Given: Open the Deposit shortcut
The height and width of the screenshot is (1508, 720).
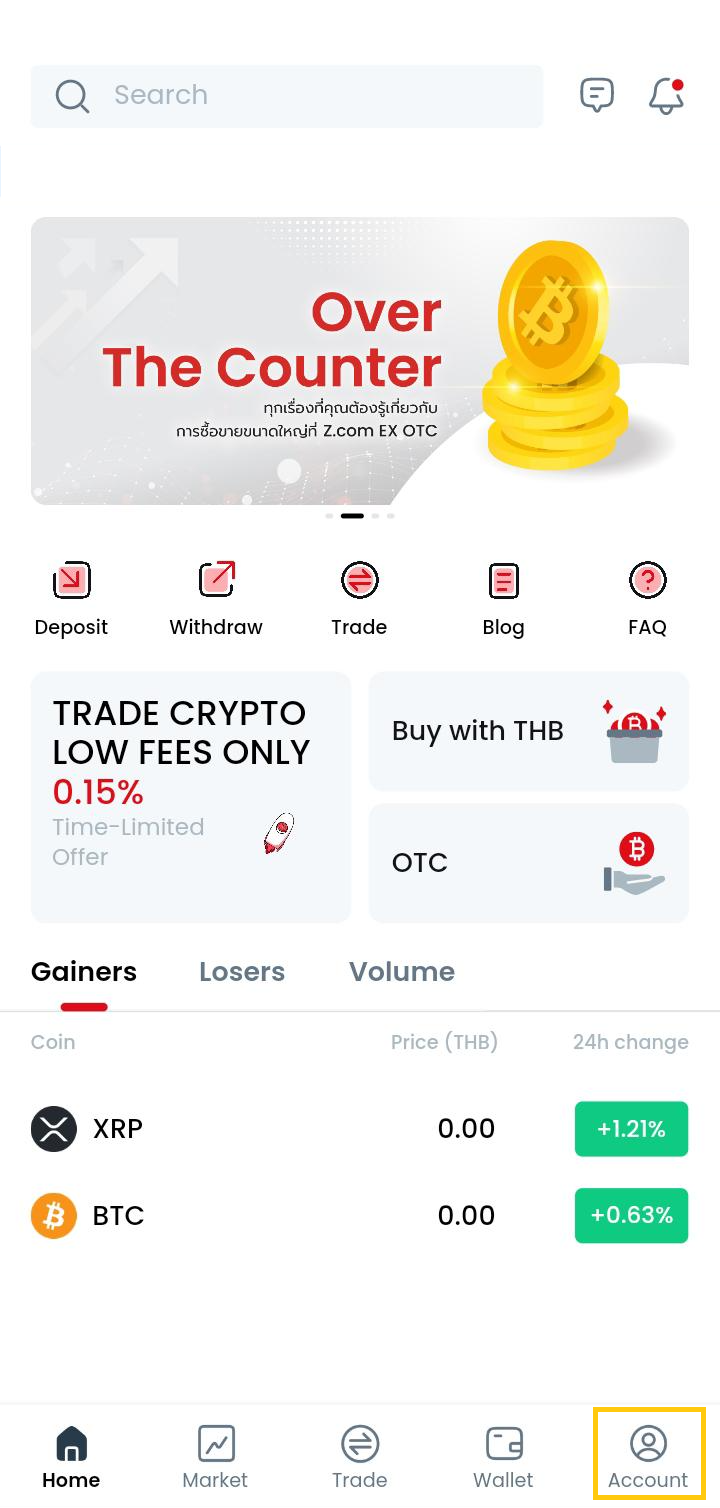Looking at the screenshot, I should (x=71, y=599).
